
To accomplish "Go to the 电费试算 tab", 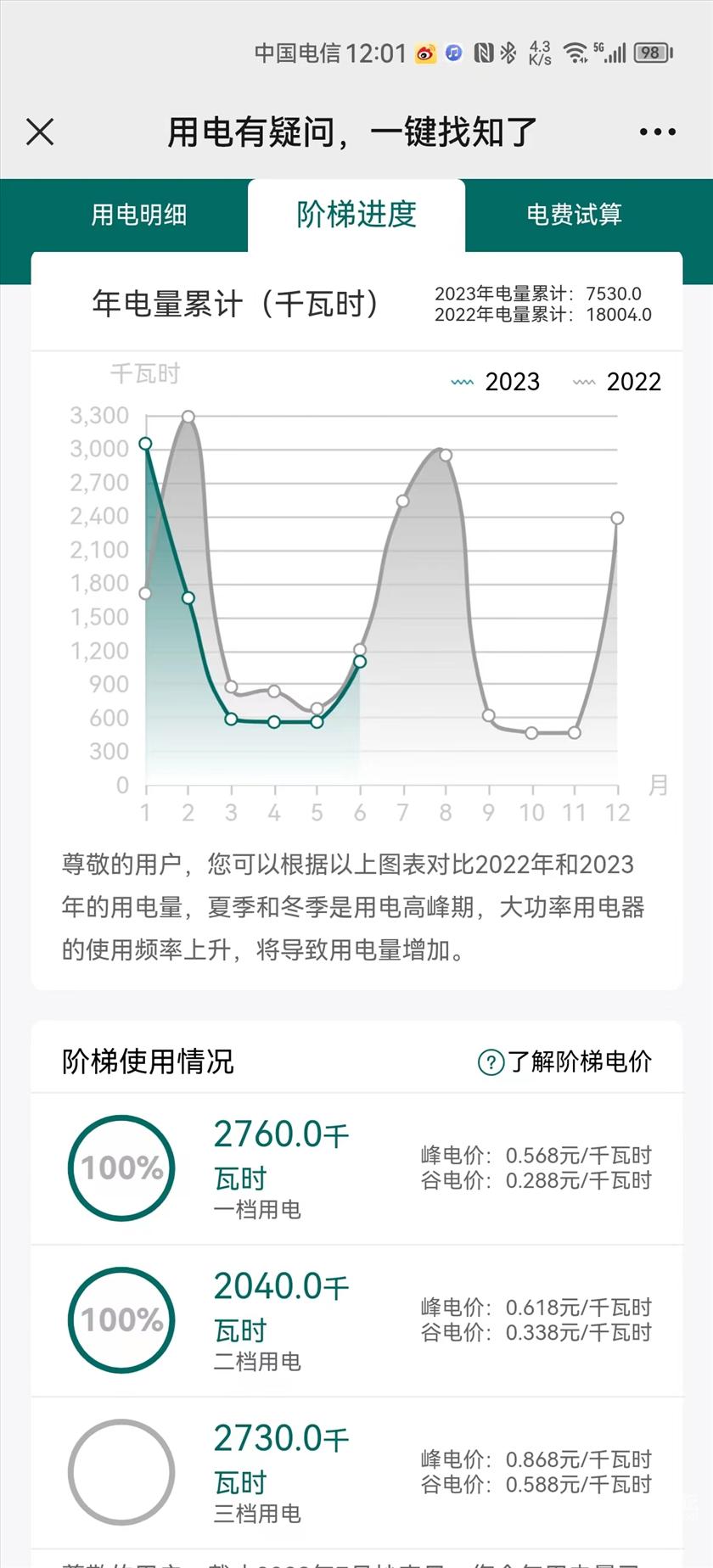I will pos(574,215).
